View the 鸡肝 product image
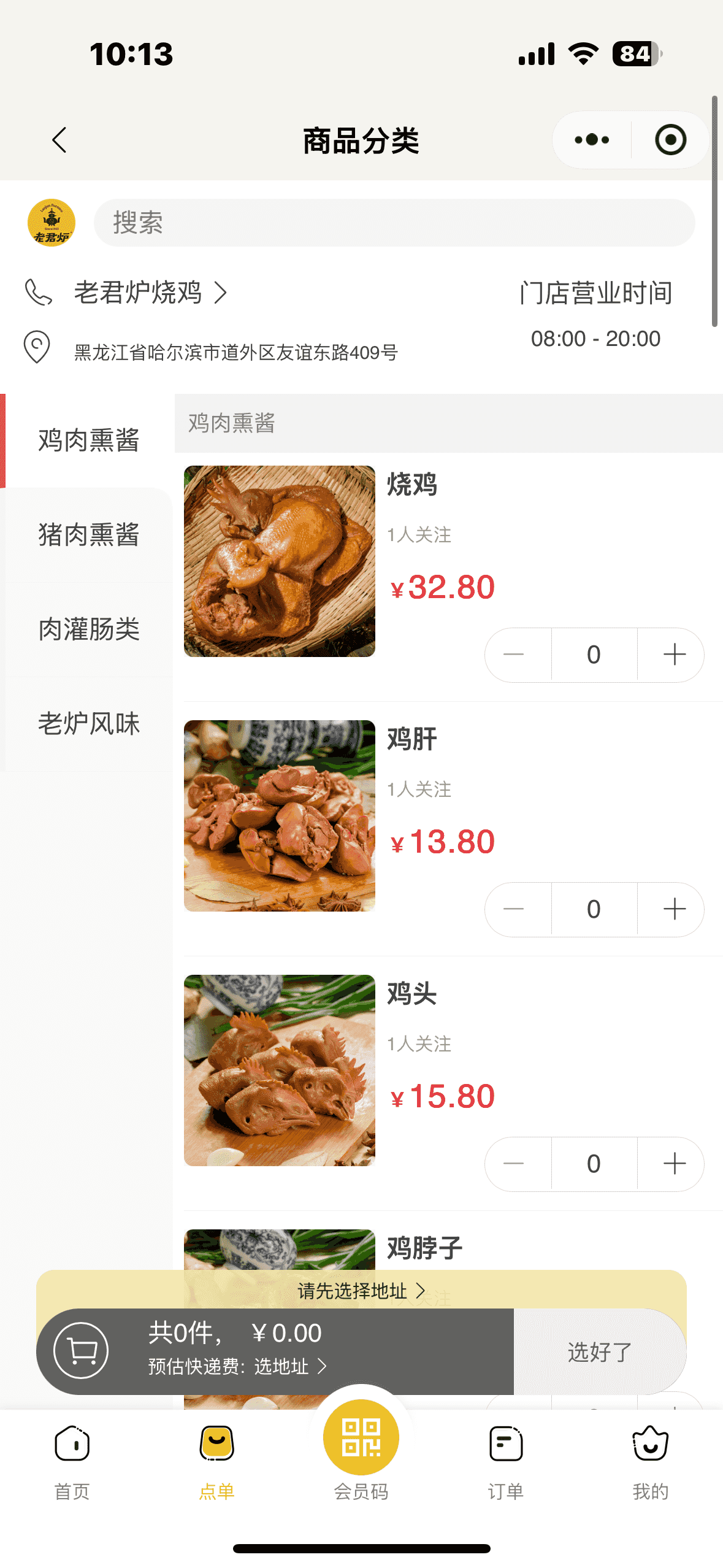The width and height of the screenshot is (723, 1568). pos(280,816)
